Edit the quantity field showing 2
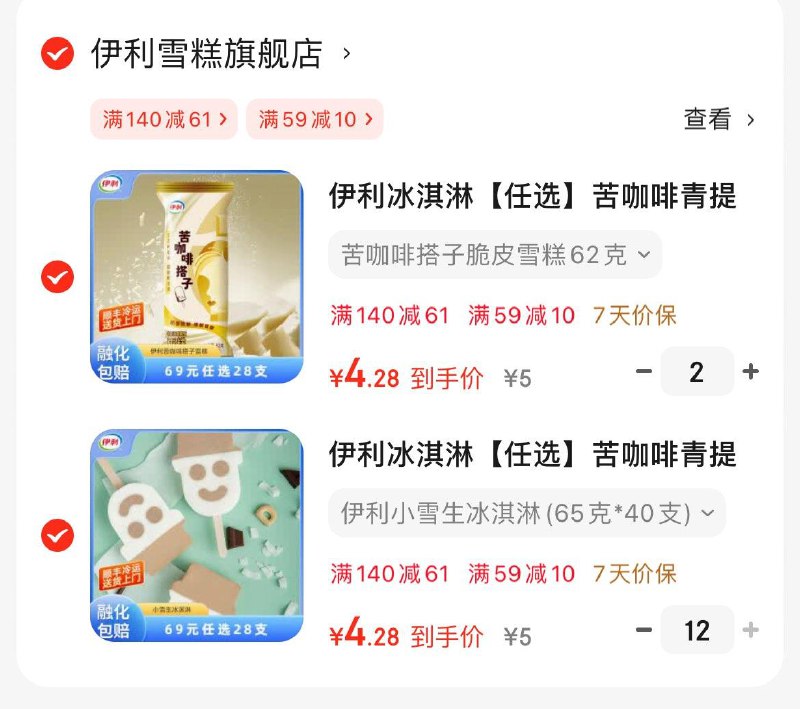Viewport: 800px width, 709px height. tap(697, 372)
